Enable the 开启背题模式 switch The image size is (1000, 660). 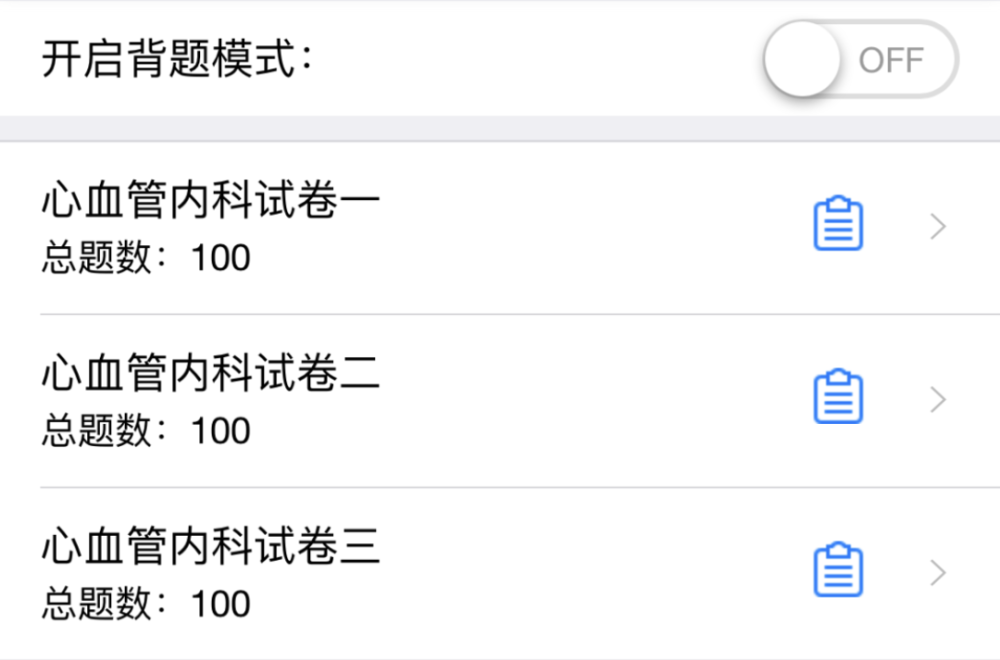(860, 59)
